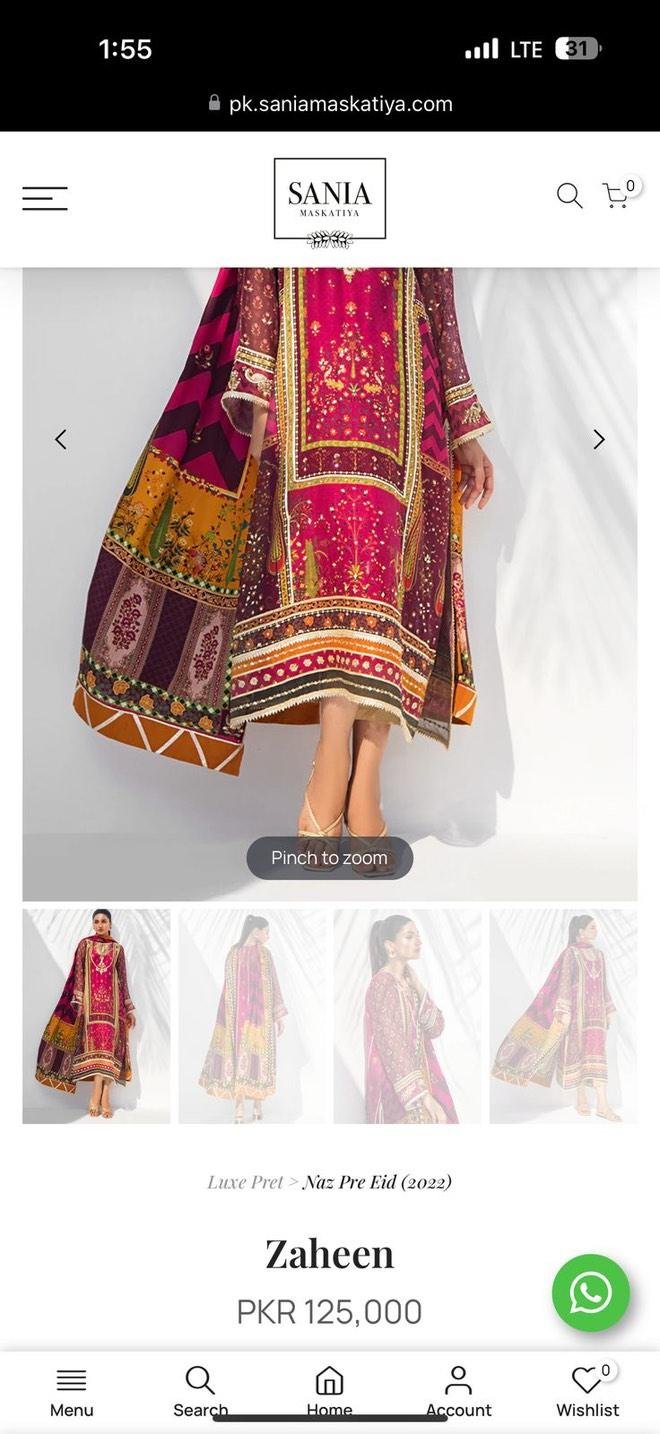This screenshot has height=1434, width=660.
Task: Show the next product image
Action: point(598,439)
